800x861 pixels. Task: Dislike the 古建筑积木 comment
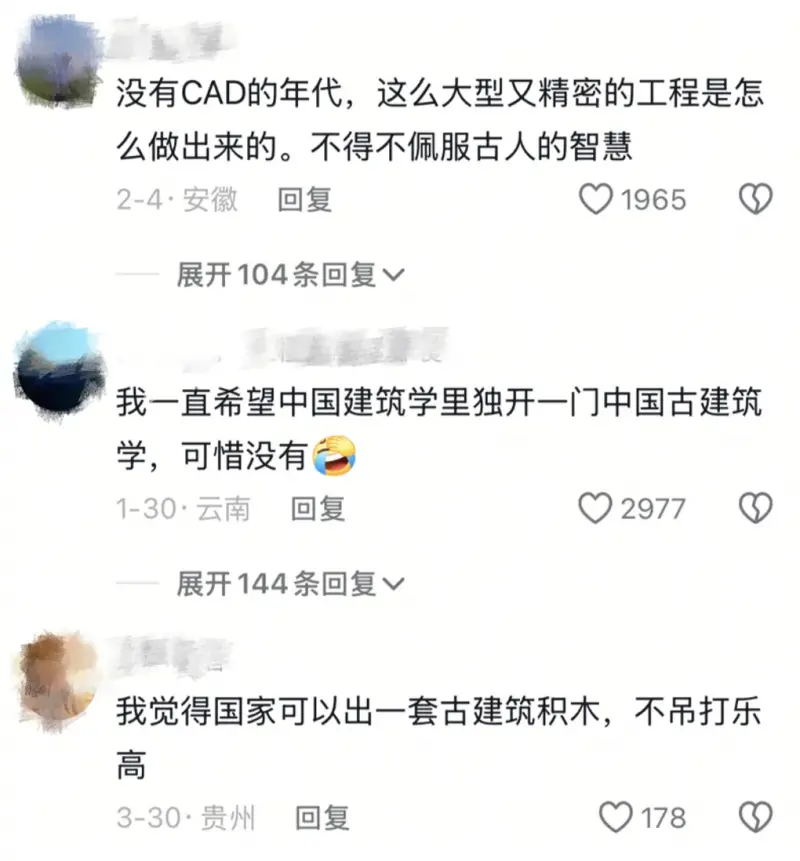point(755,817)
